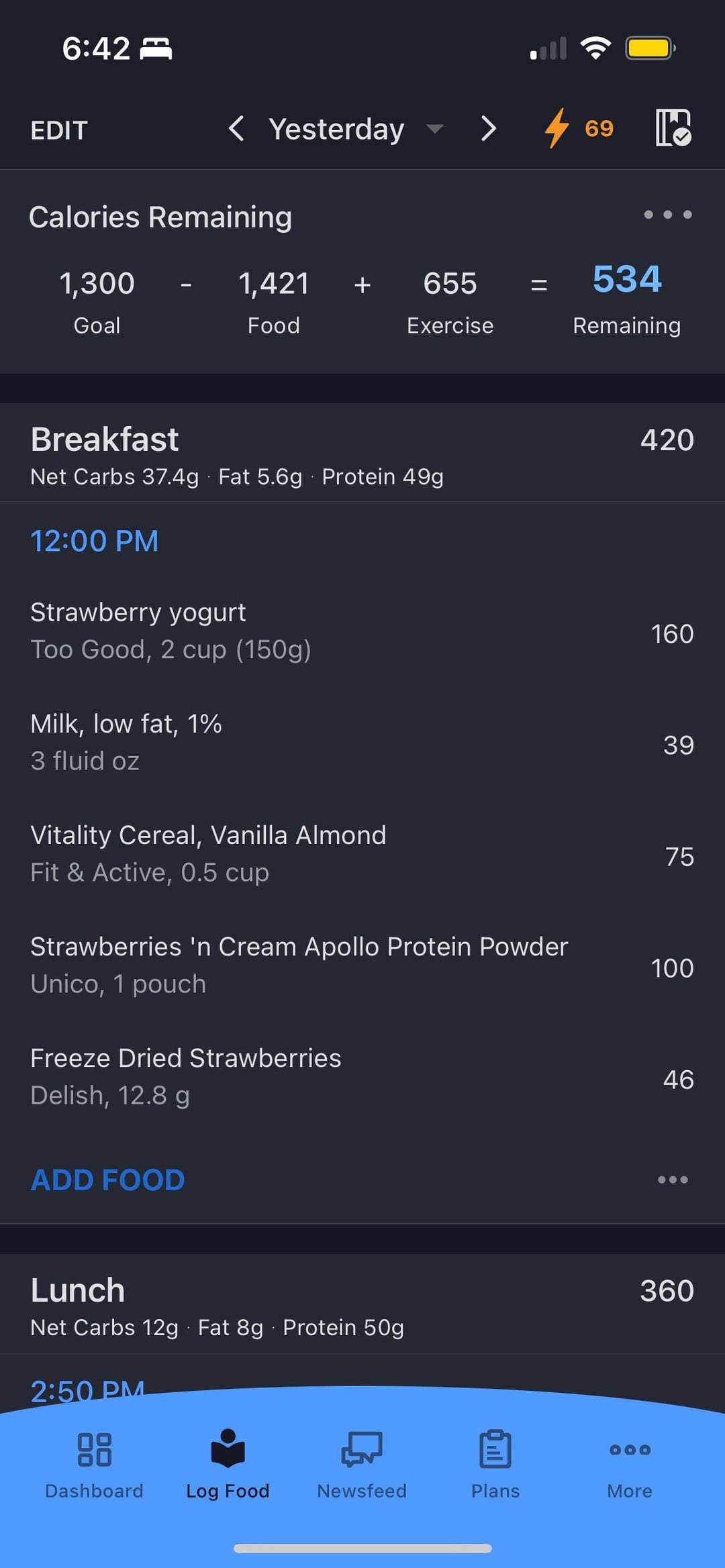
Task: Tap the 12:00 PM breakfast timestamp
Action: tap(95, 541)
